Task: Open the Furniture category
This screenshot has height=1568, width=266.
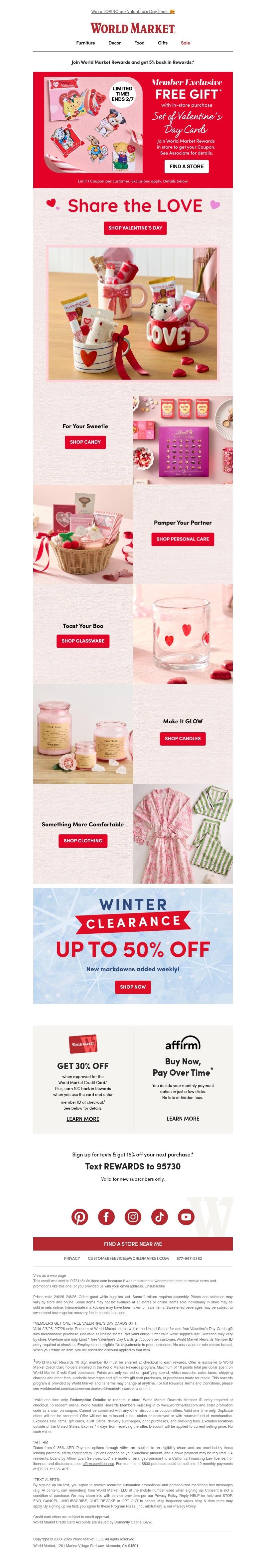Action: (x=85, y=43)
